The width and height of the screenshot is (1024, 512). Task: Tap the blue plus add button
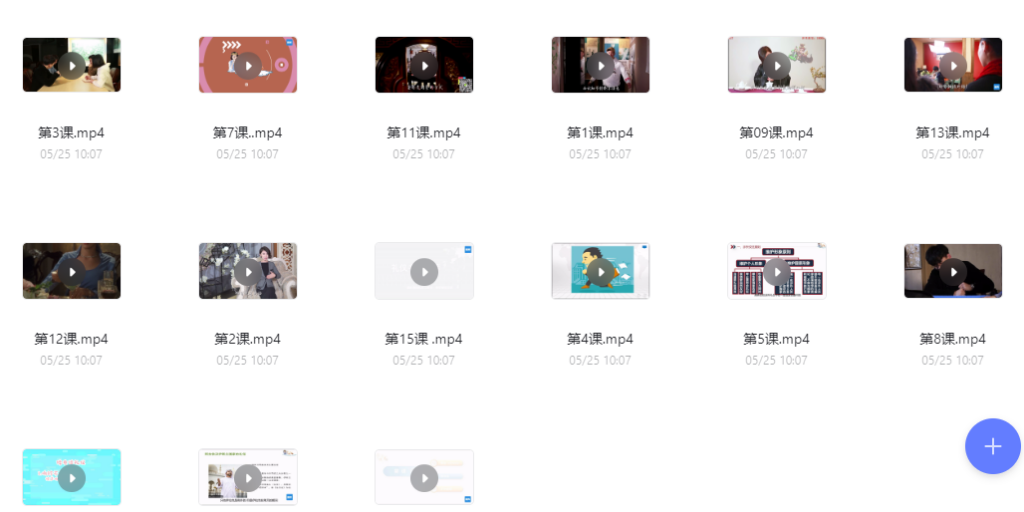[992, 446]
